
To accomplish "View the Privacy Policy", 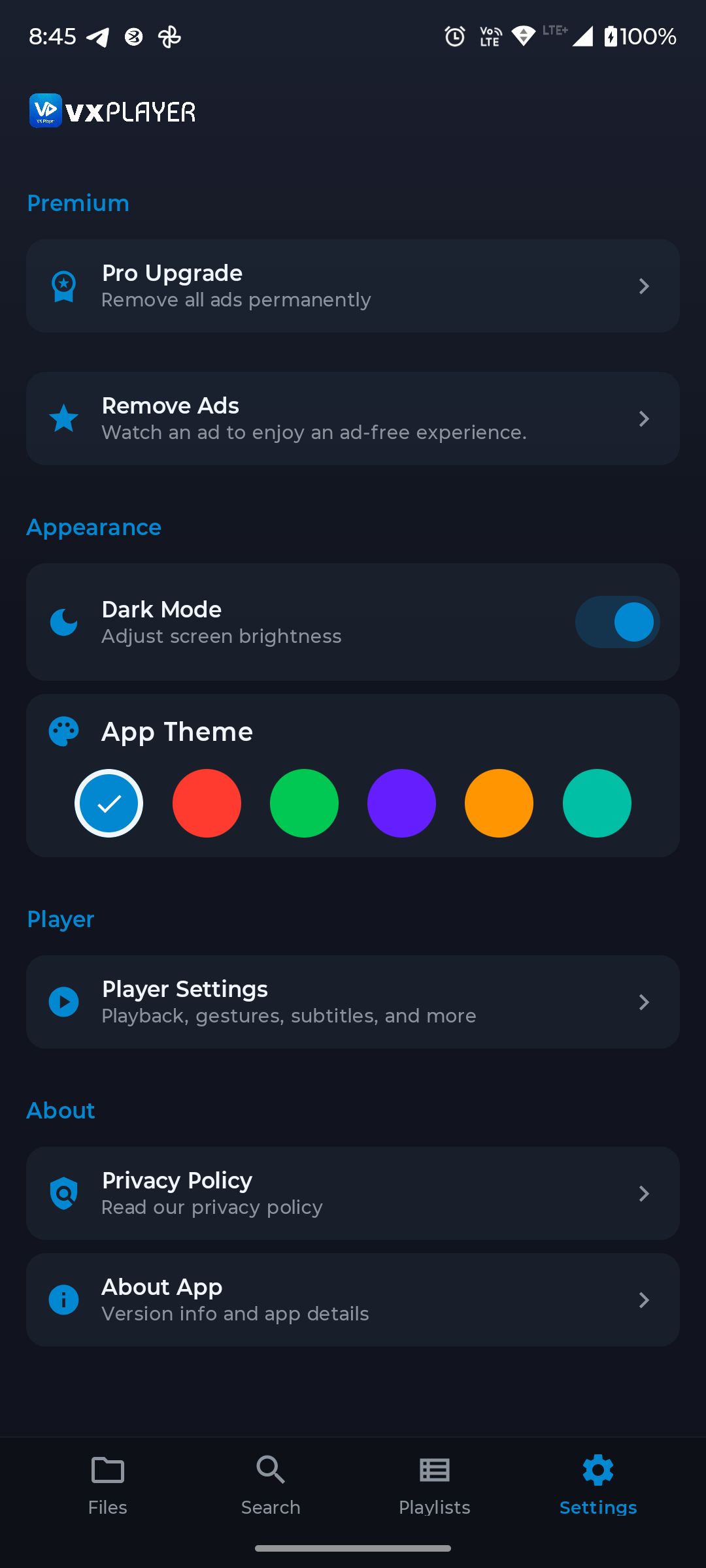I will 353,1193.
